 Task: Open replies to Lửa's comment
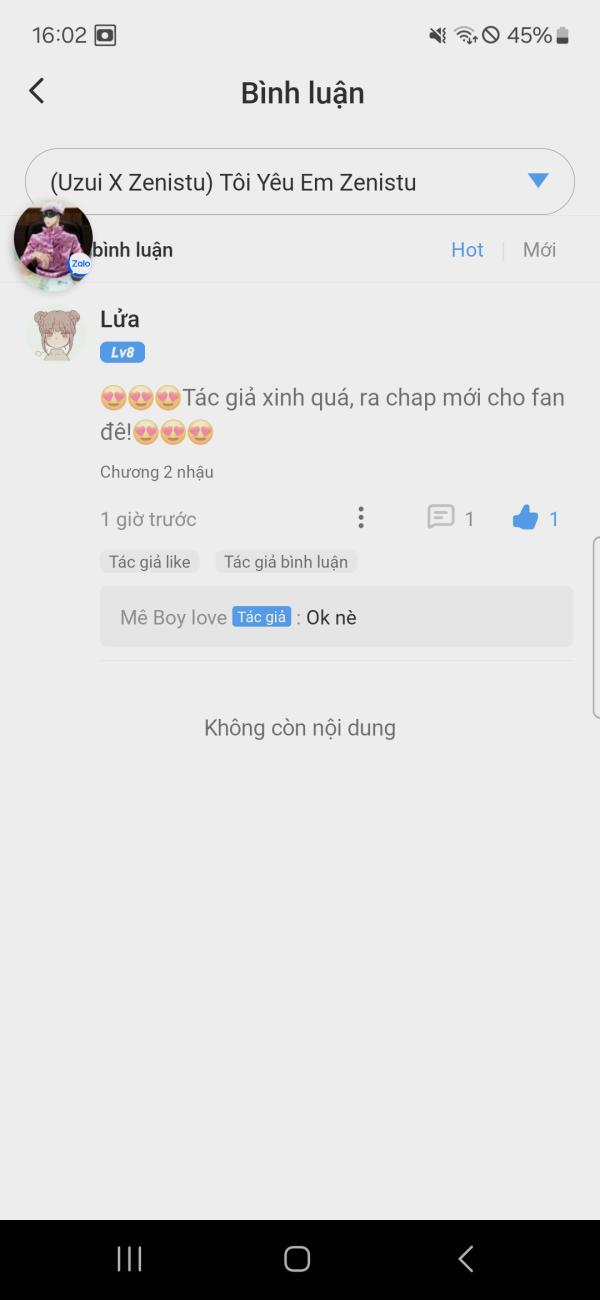pos(449,518)
